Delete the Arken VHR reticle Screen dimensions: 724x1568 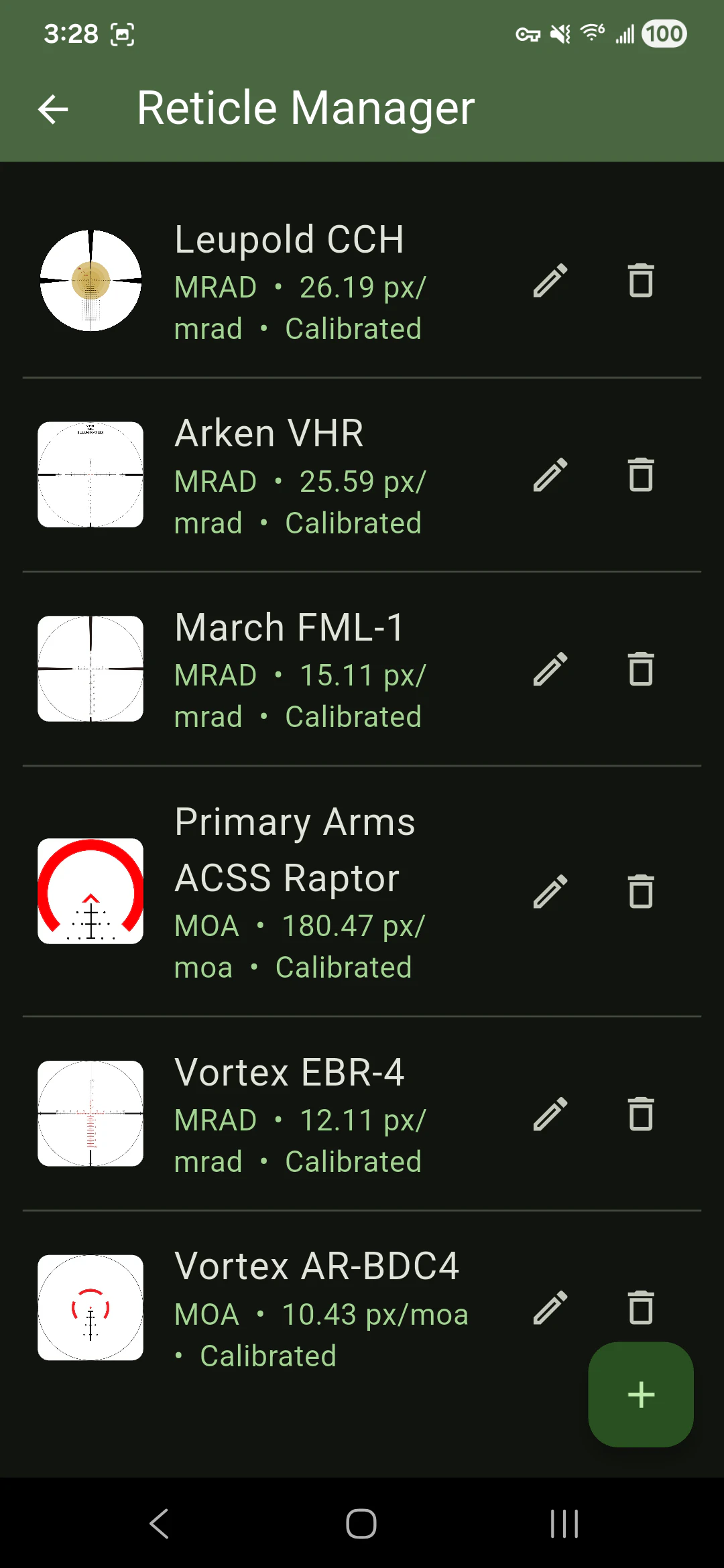[641, 475]
